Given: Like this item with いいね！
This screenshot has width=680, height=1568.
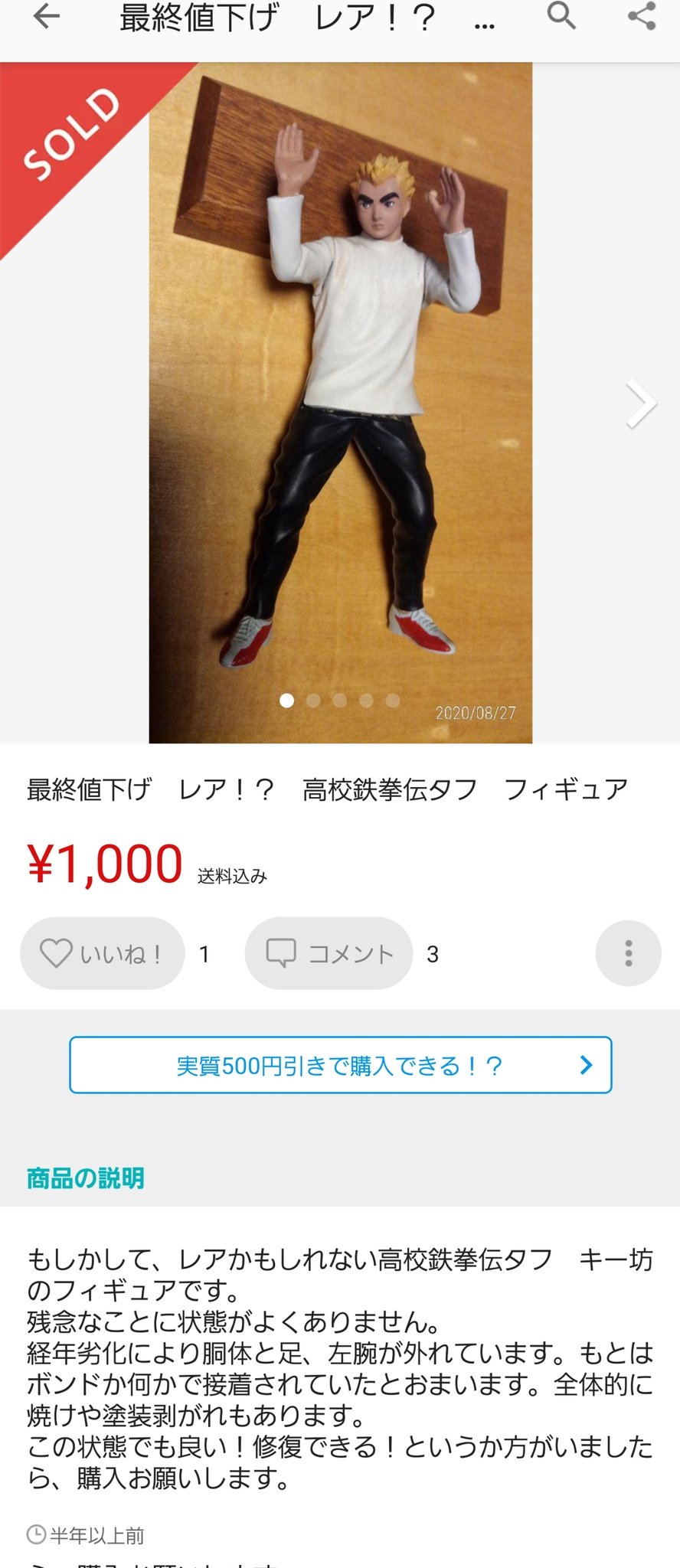Looking at the screenshot, I should 103,953.
